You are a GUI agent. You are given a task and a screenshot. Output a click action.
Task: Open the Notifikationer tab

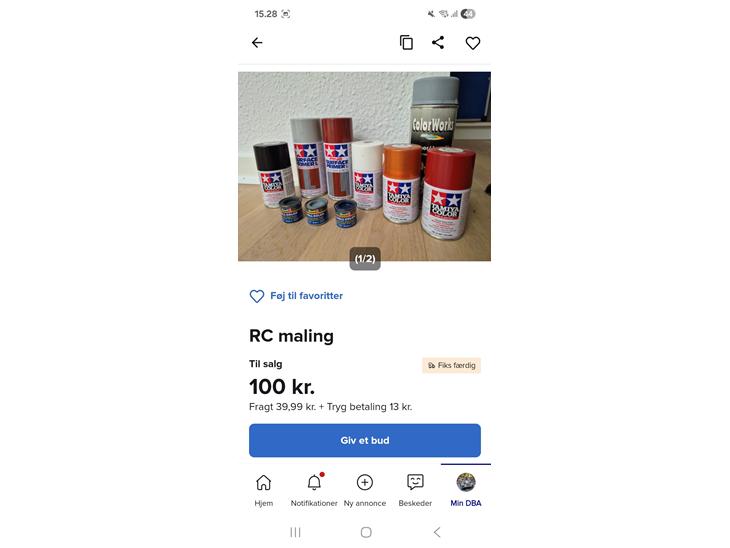(x=314, y=490)
